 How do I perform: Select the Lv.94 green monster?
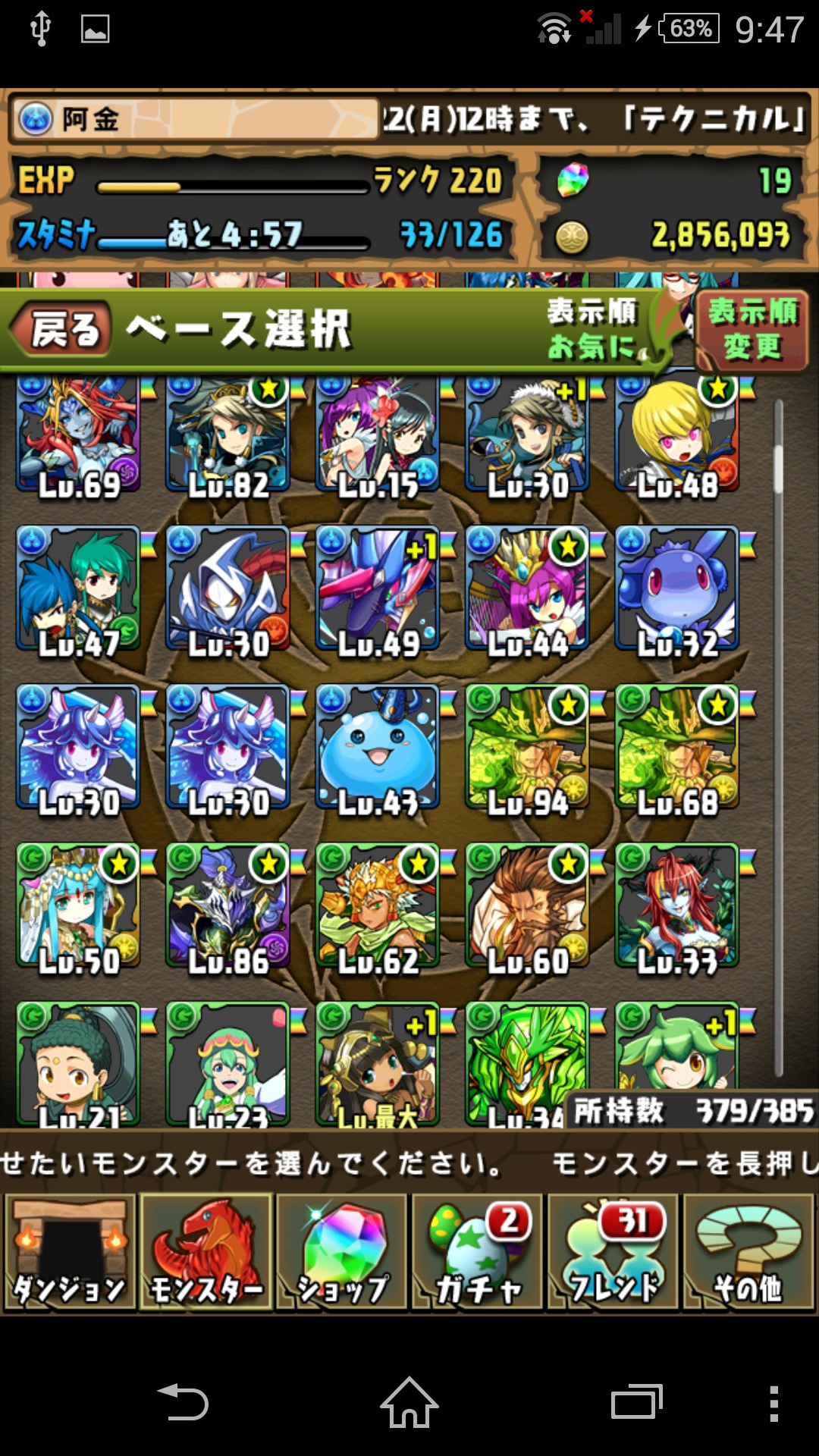point(528,747)
